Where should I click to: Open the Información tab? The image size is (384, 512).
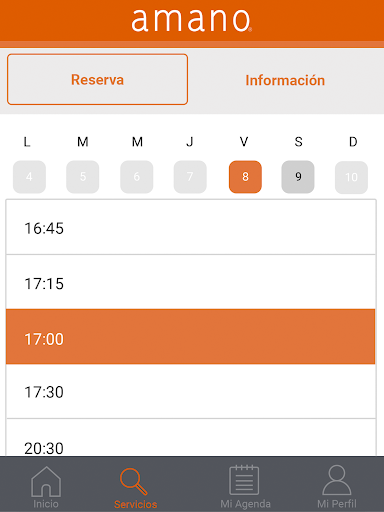tap(285, 80)
